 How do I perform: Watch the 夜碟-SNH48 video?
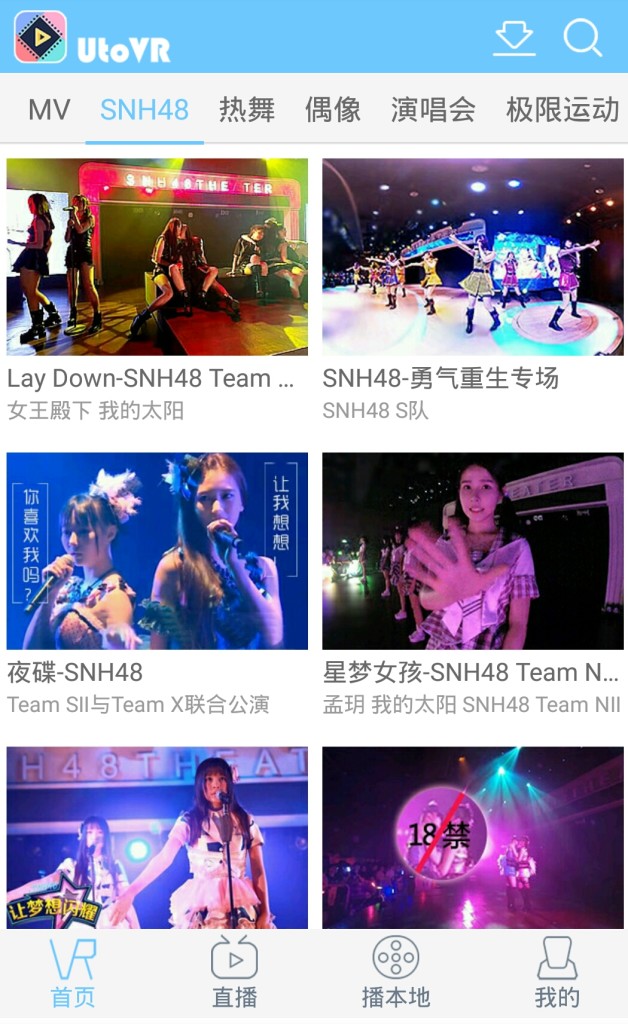(157, 551)
